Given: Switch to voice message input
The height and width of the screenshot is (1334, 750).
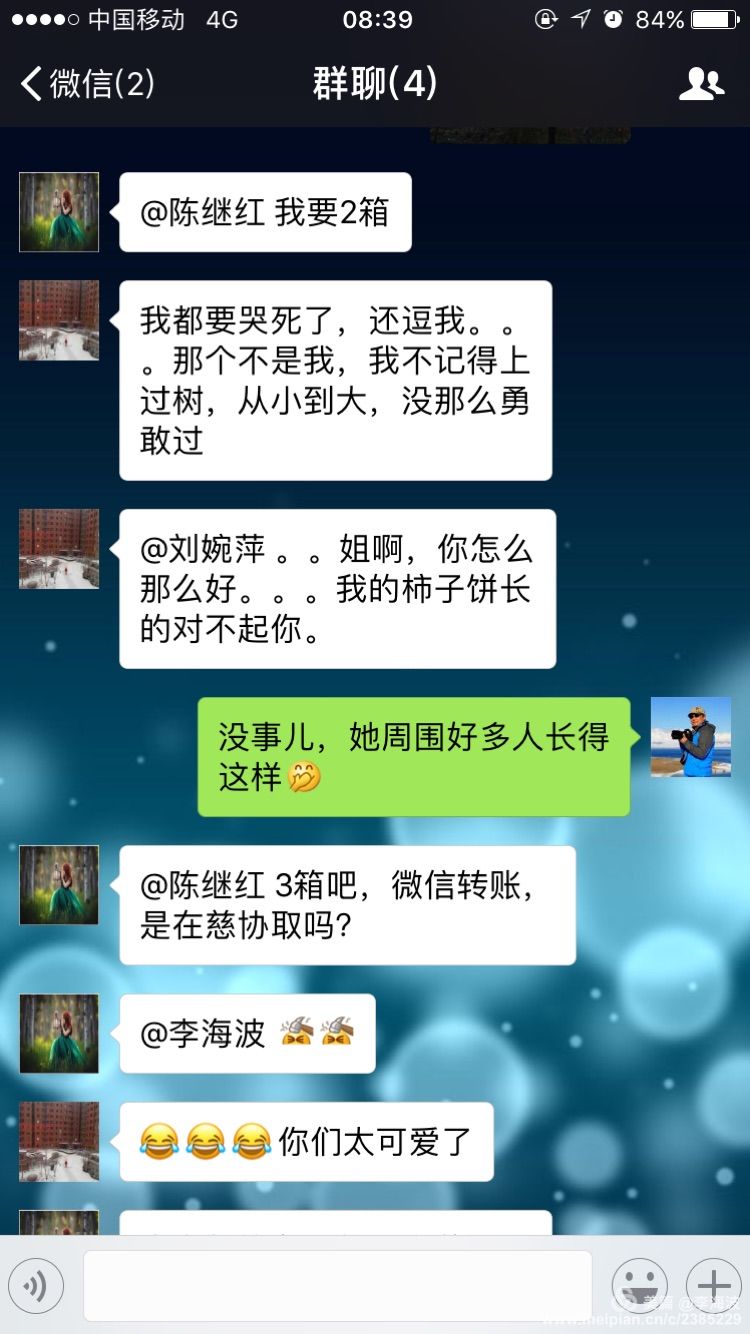Looking at the screenshot, I should click(37, 1286).
